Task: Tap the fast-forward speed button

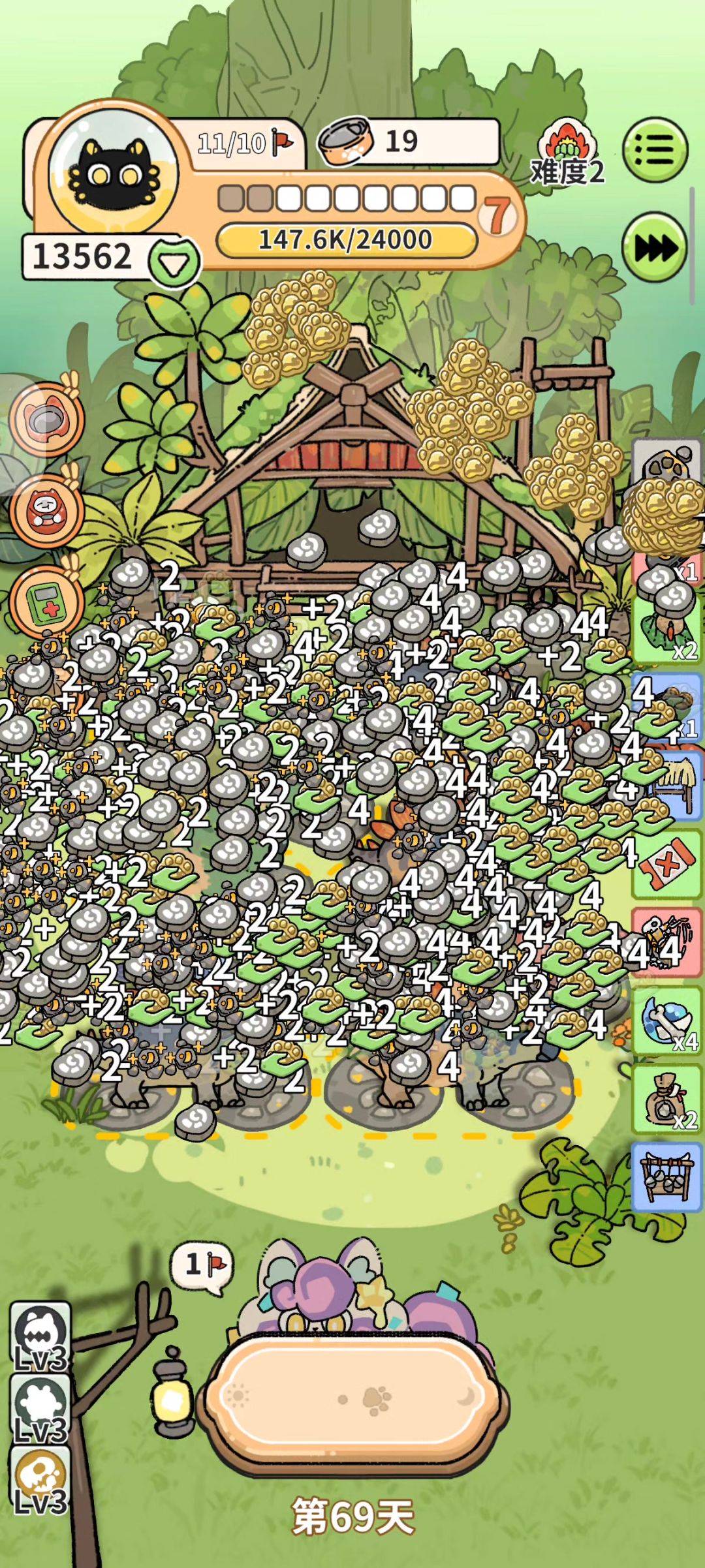Action: (x=655, y=247)
